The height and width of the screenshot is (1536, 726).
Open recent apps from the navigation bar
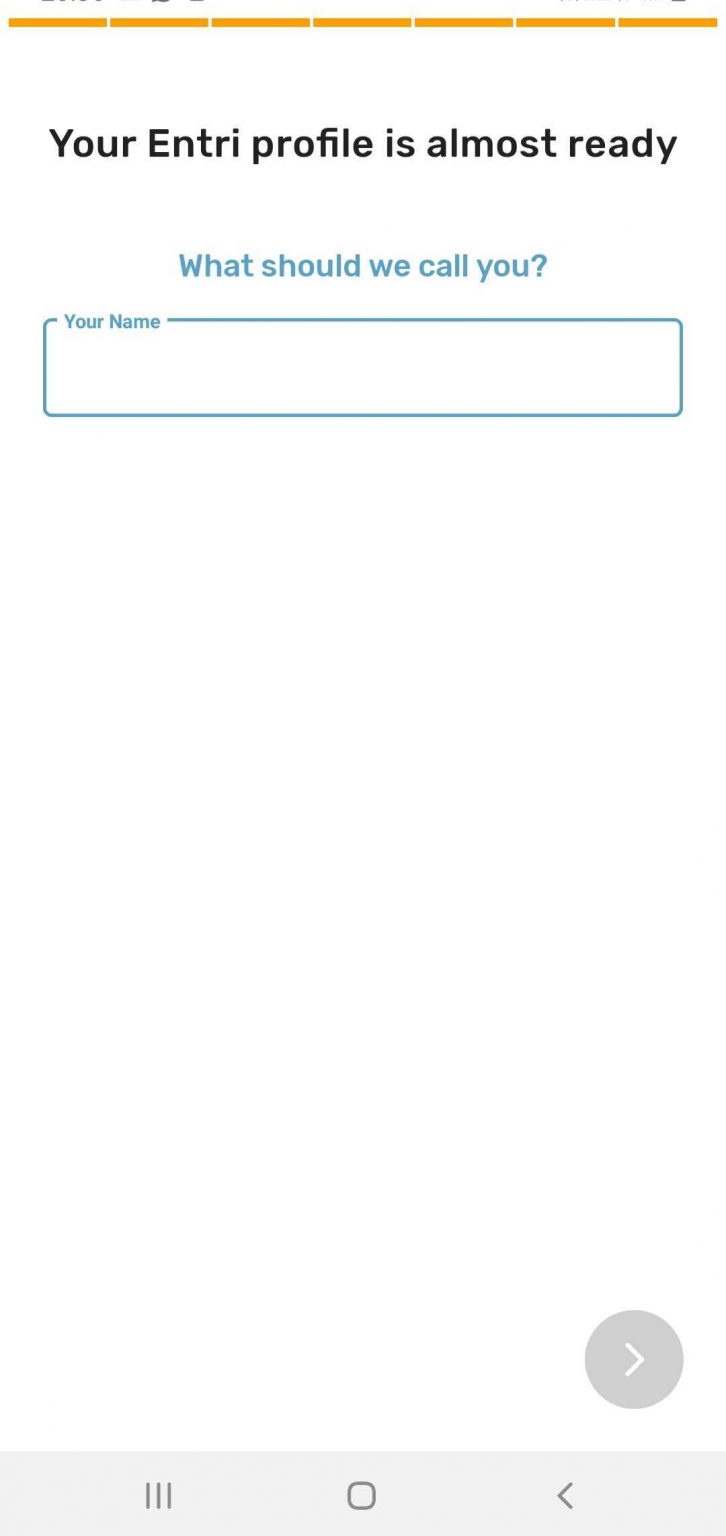[158, 1495]
